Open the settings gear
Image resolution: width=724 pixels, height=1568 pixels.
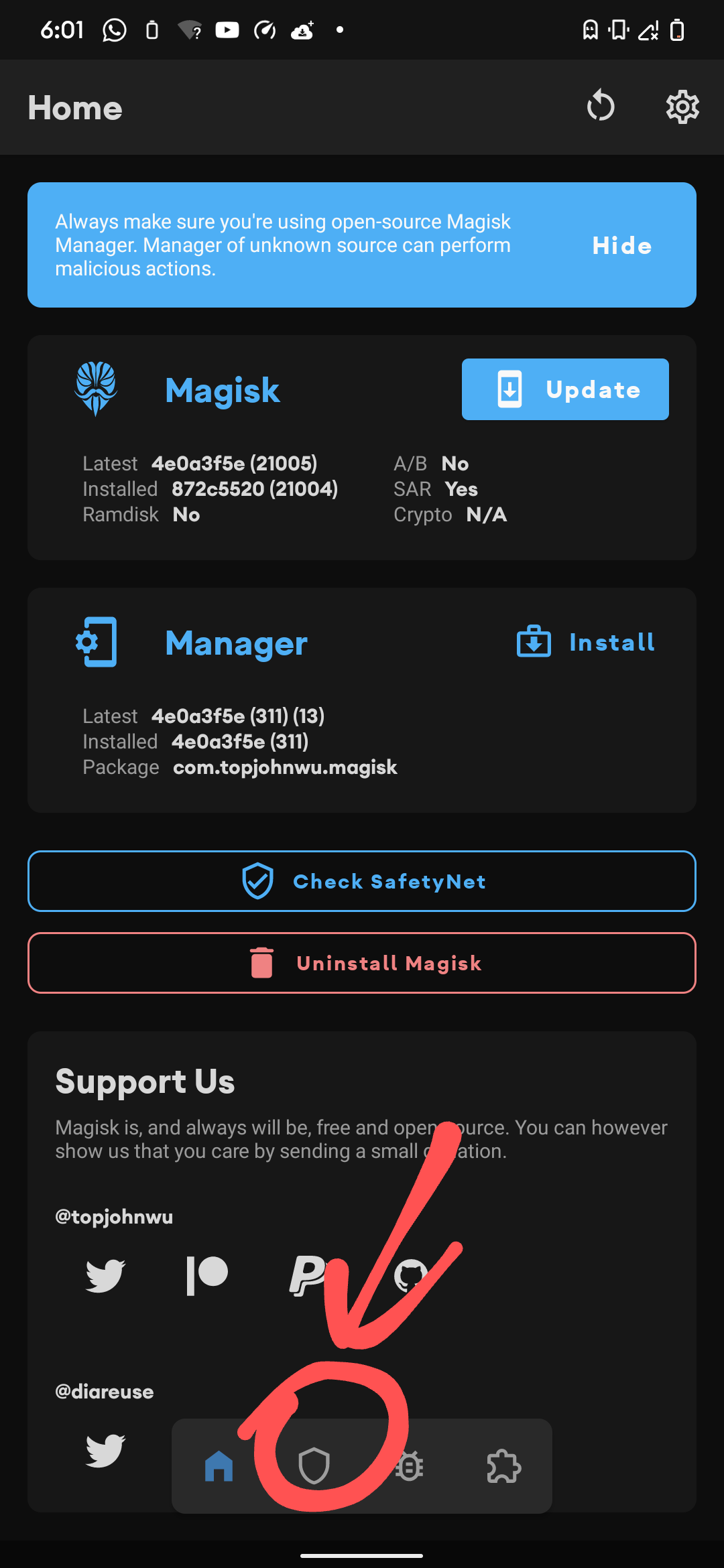click(682, 107)
